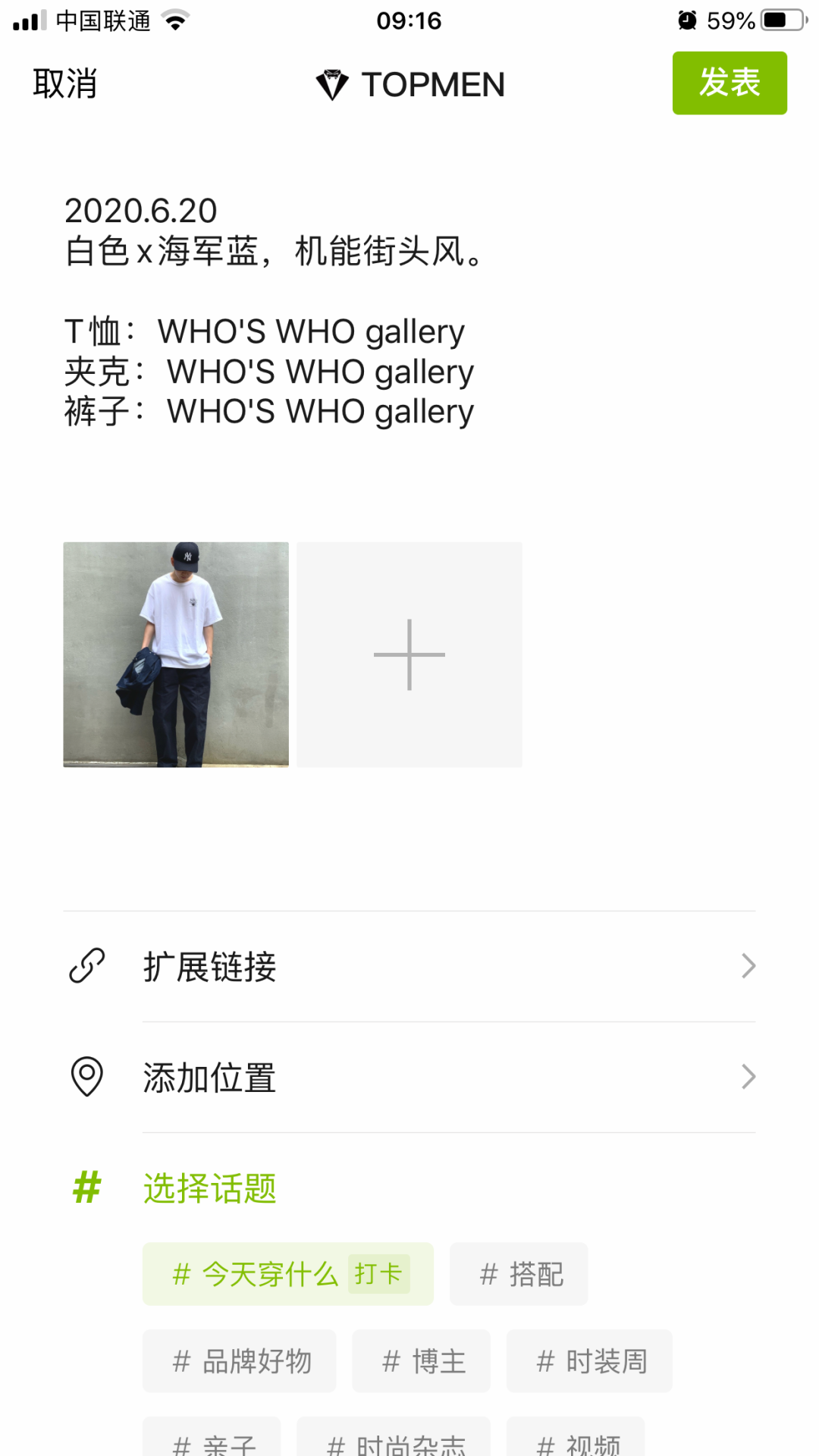Edit the post text starting 2020.6.20
The height and width of the screenshot is (1456, 819).
pyautogui.click(x=273, y=311)
